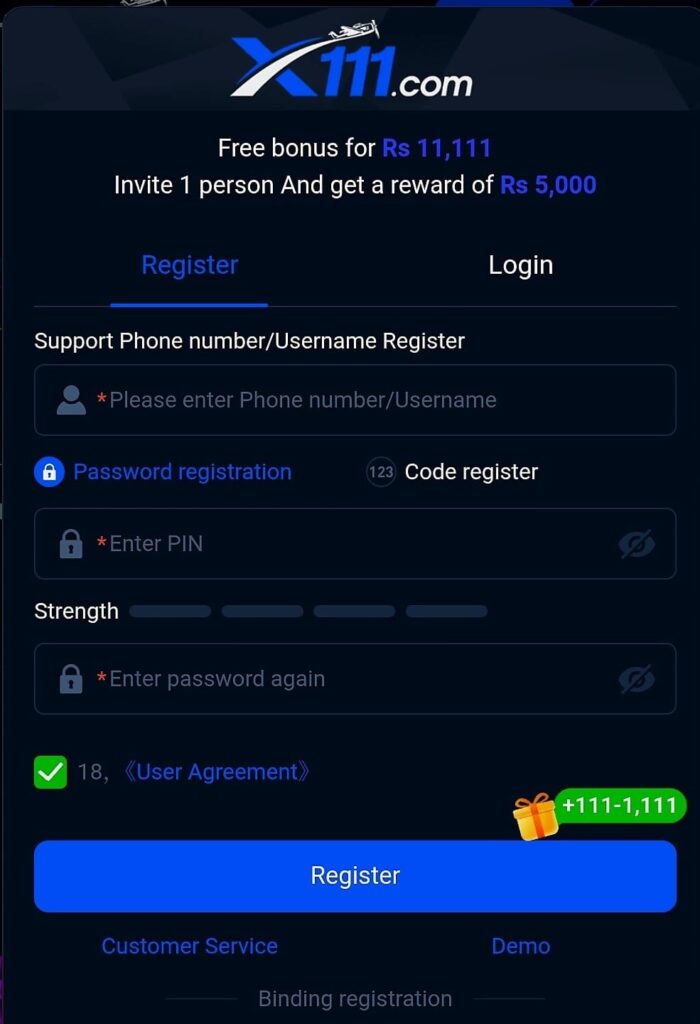Viewport: 700px width, 1024px height.
Task: Show the PIN with eye icon
Action: click(636, 544)
